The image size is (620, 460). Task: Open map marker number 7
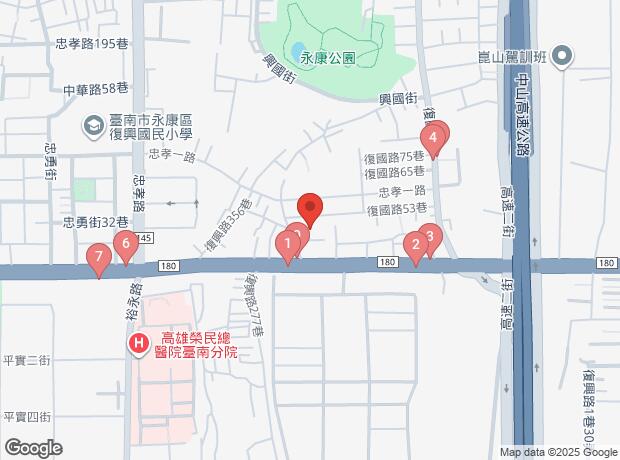click(98, 258)
